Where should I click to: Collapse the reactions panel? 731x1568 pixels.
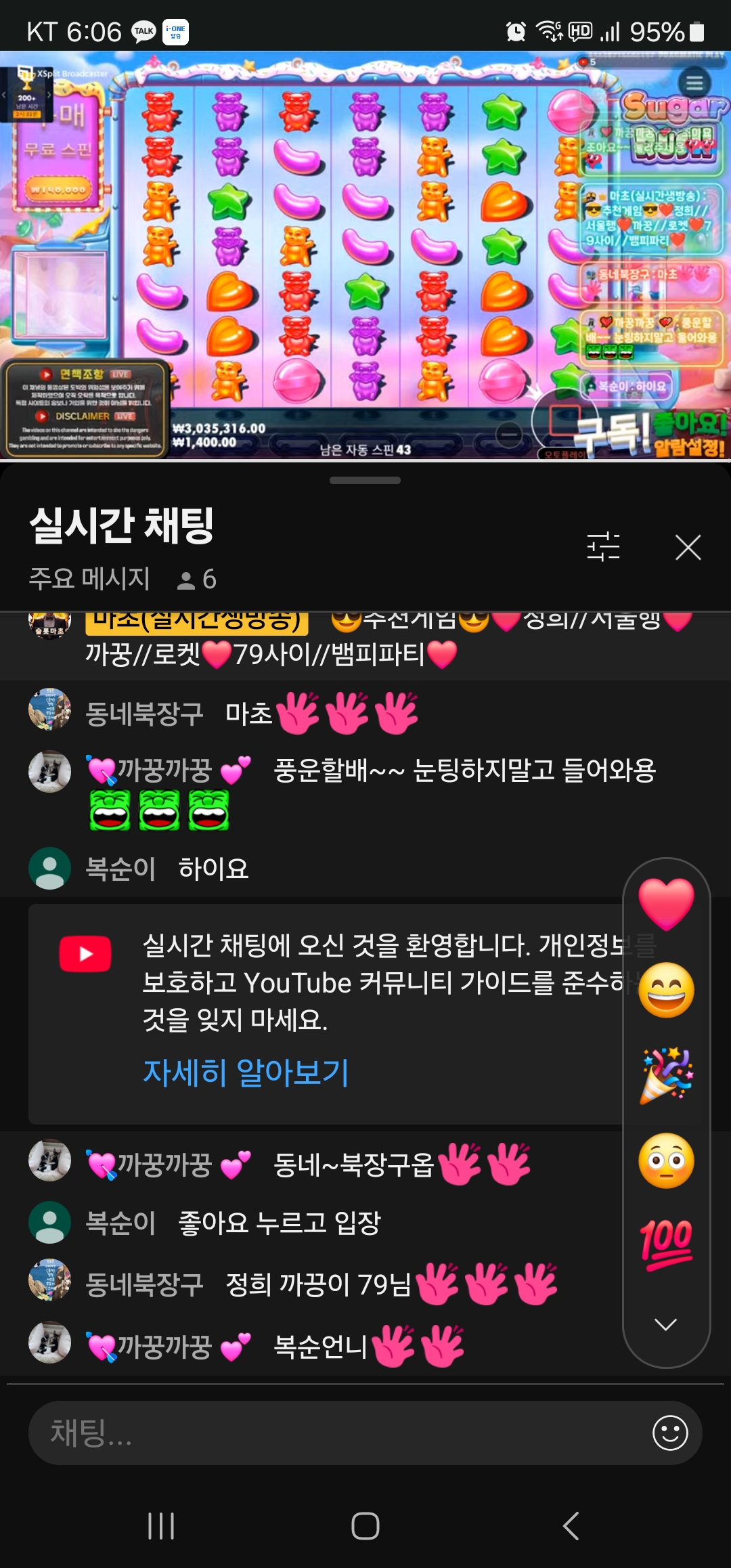point(666,1324)
